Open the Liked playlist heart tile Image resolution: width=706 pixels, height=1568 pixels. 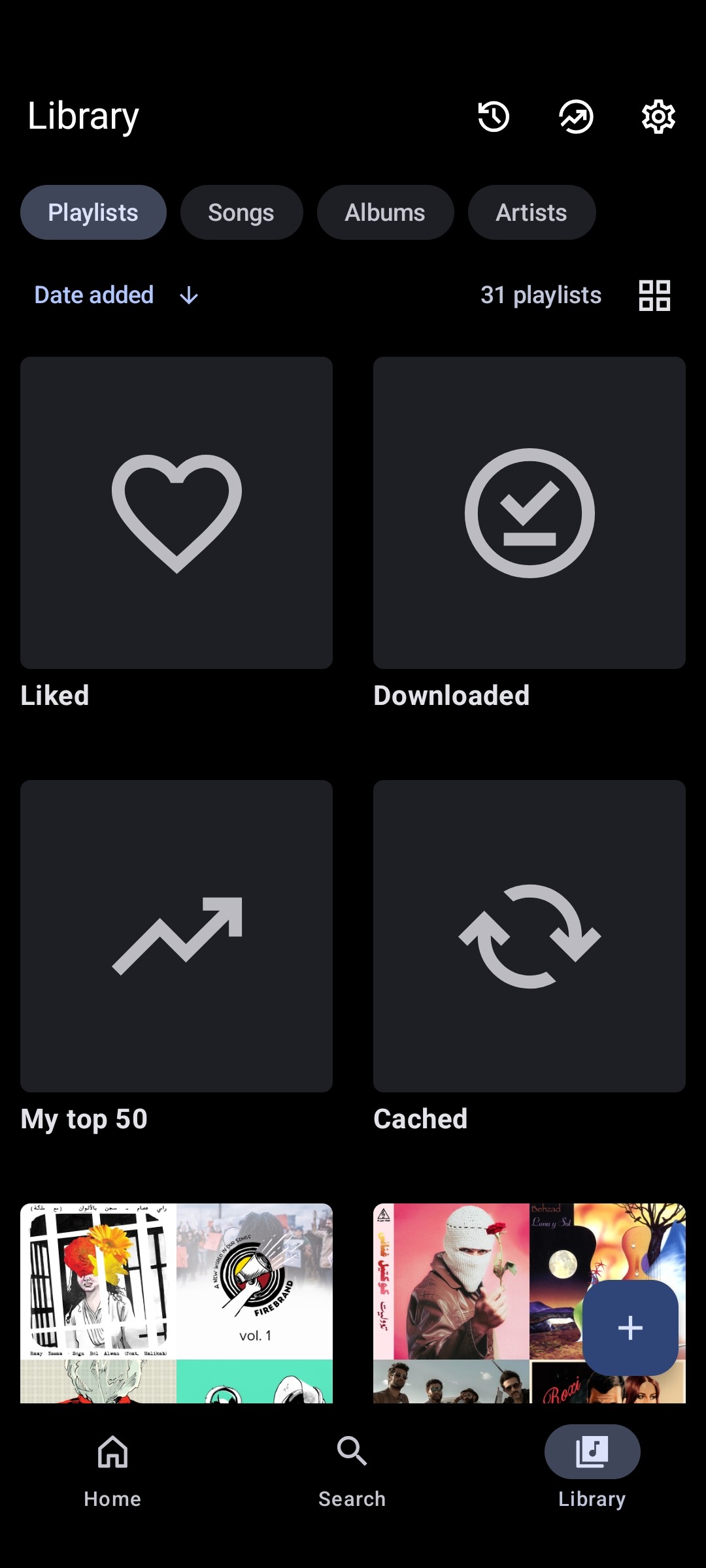177,512
